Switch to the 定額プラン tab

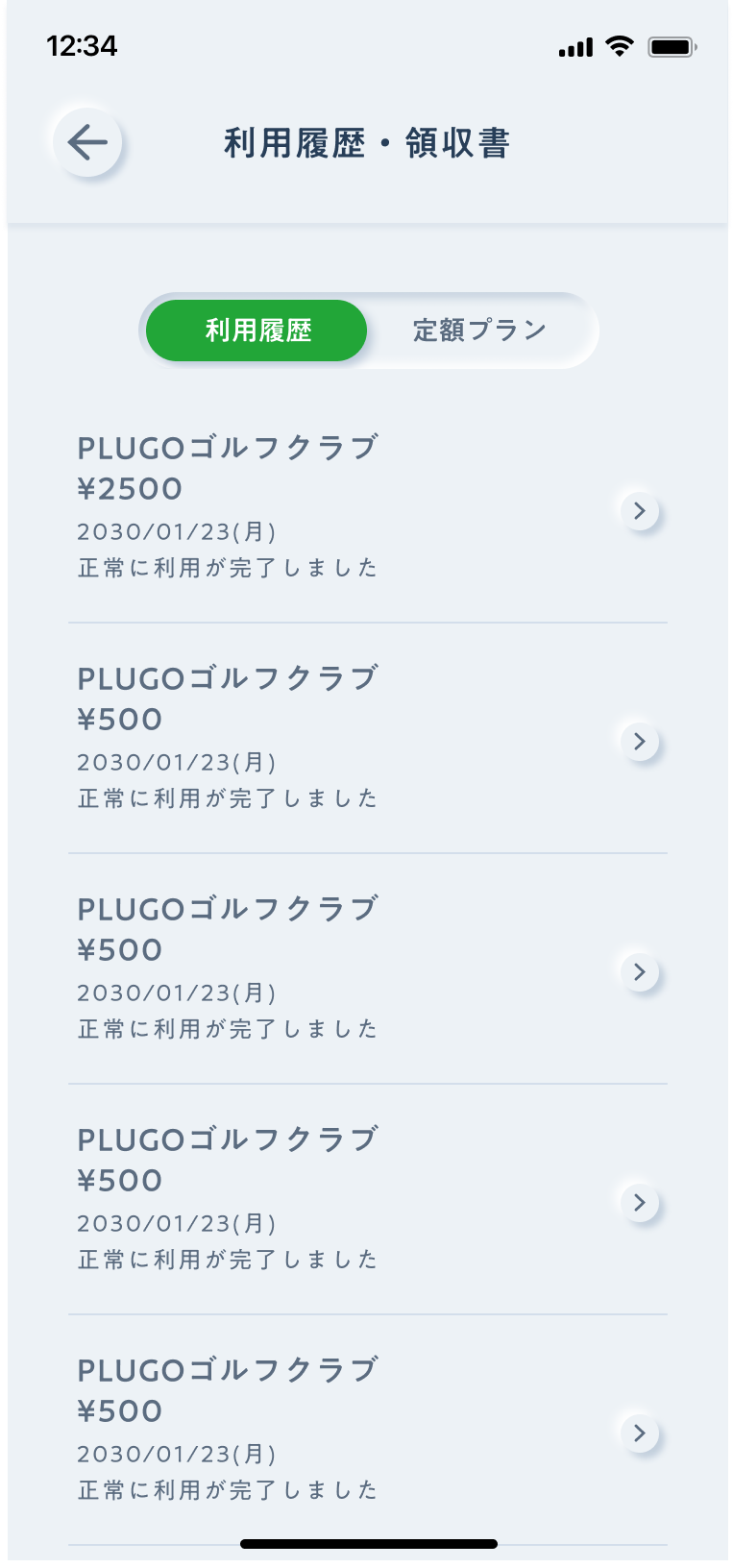[479, 331]
